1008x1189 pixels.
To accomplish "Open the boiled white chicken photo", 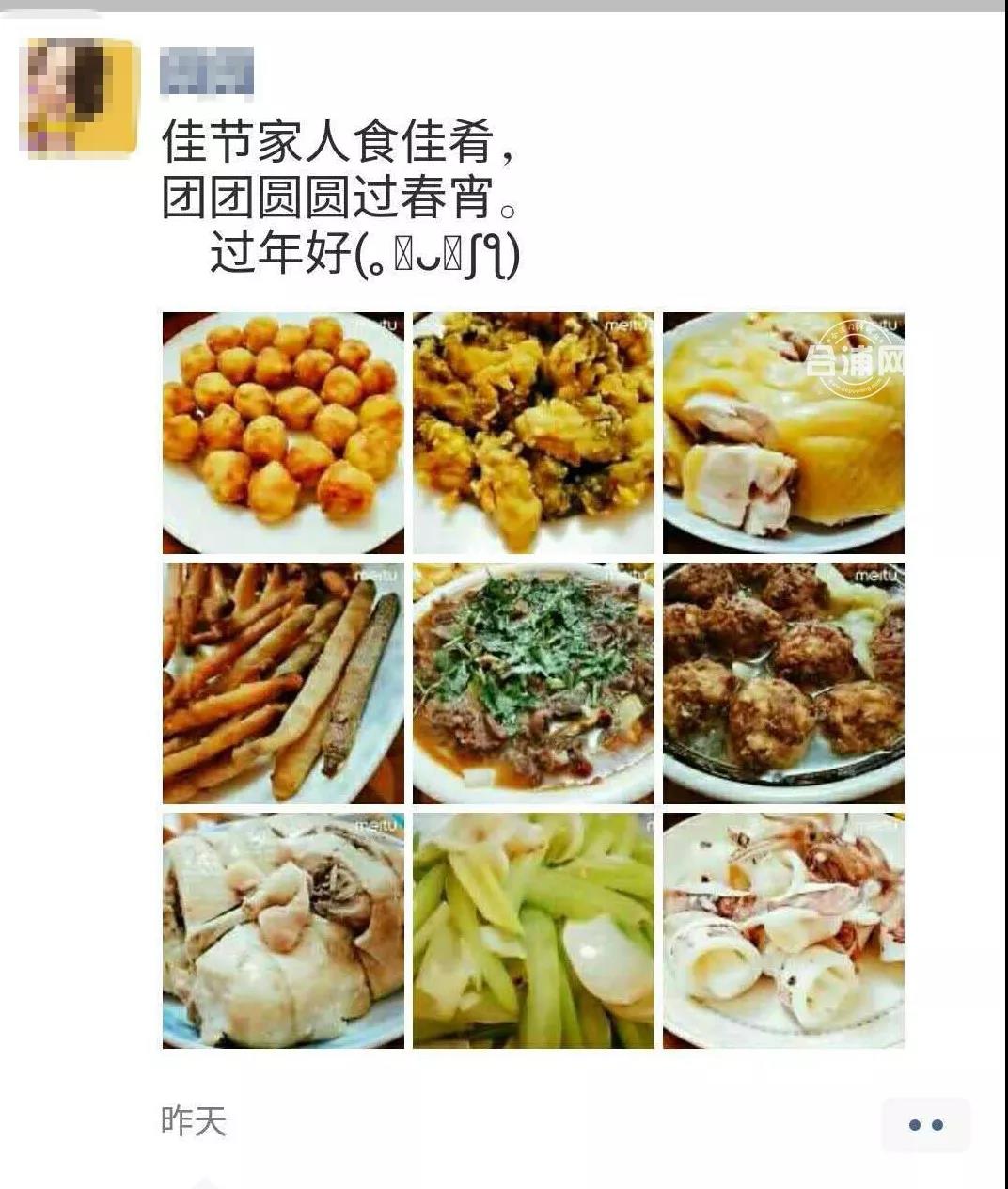I will click(x=283, y=931).
